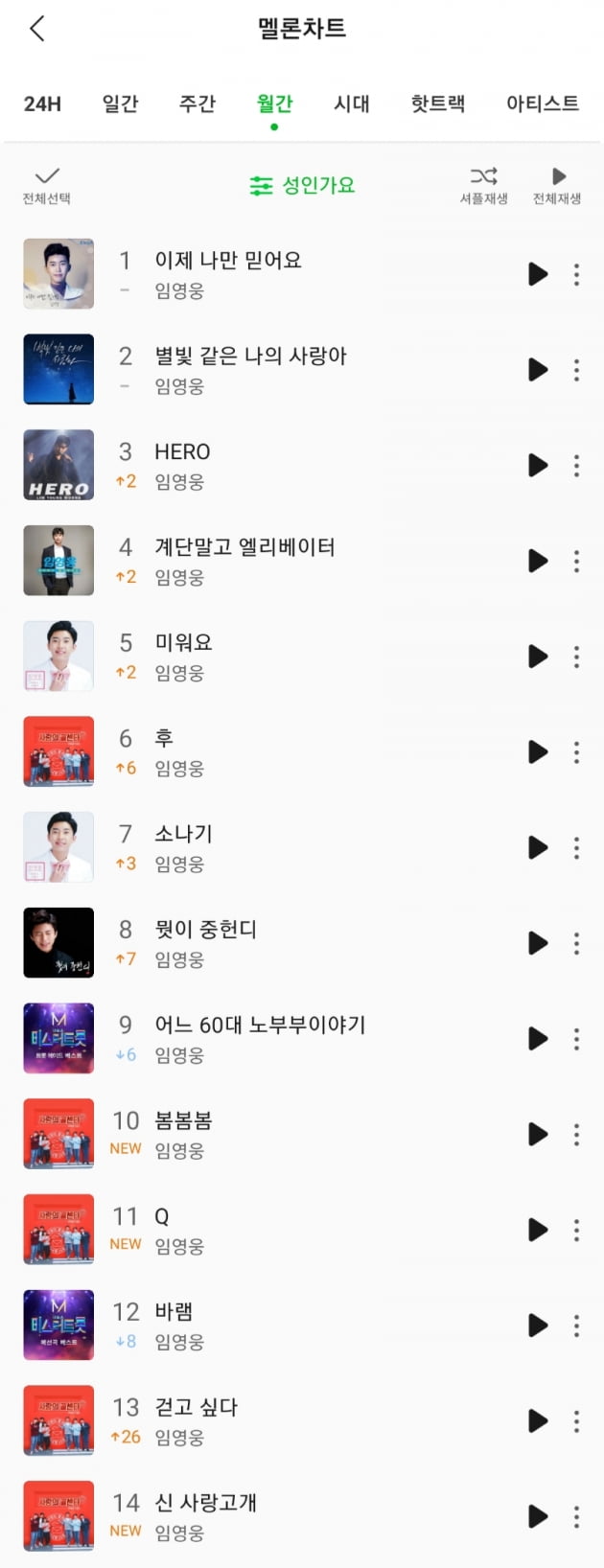
Task: Switch to the 24H chart tab
Action: tap(42, 104)
